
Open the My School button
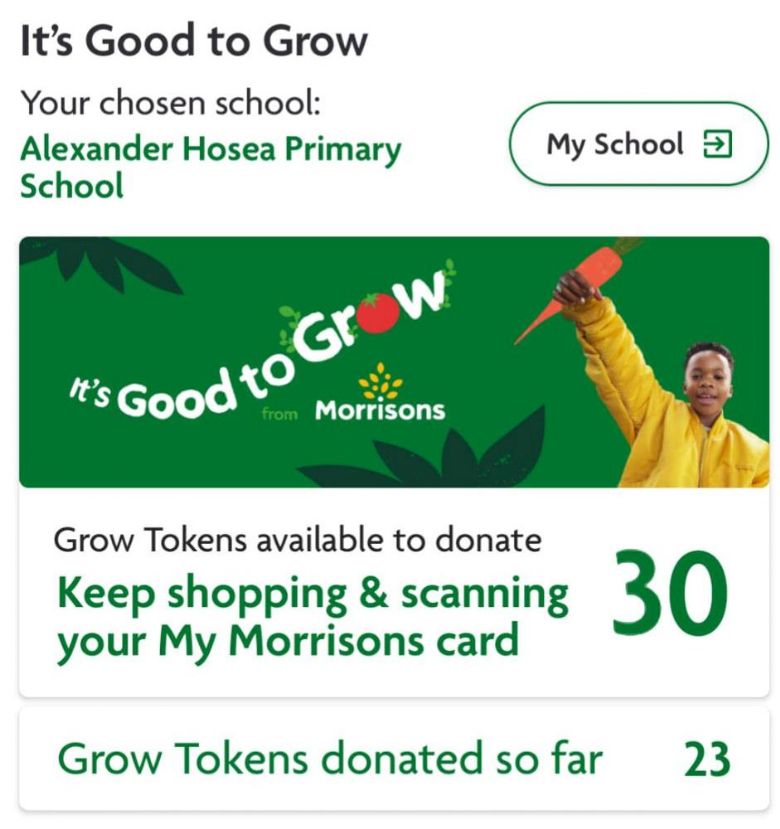(x=638, y=144)
